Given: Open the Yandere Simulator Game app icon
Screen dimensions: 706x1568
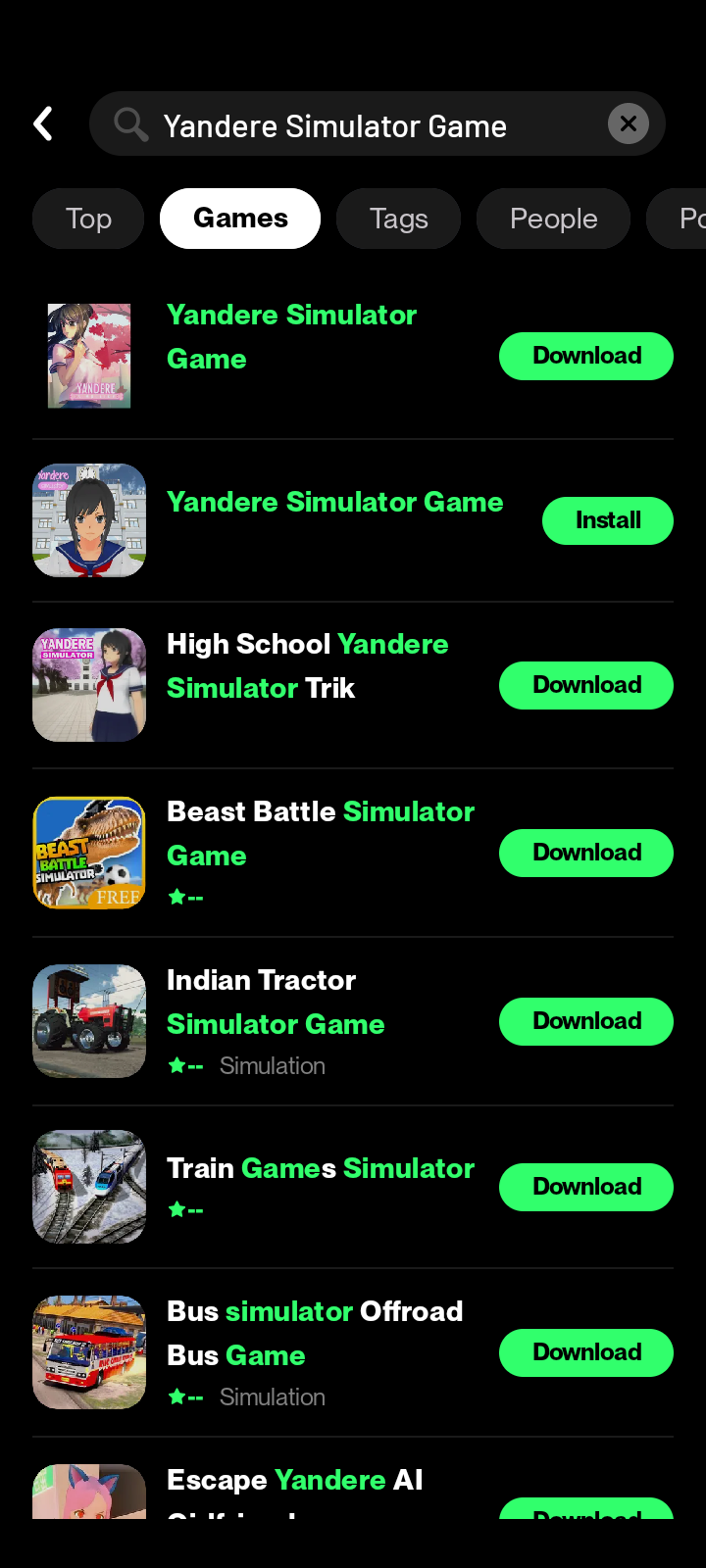Looking at the screenshot, I should 88,356.
